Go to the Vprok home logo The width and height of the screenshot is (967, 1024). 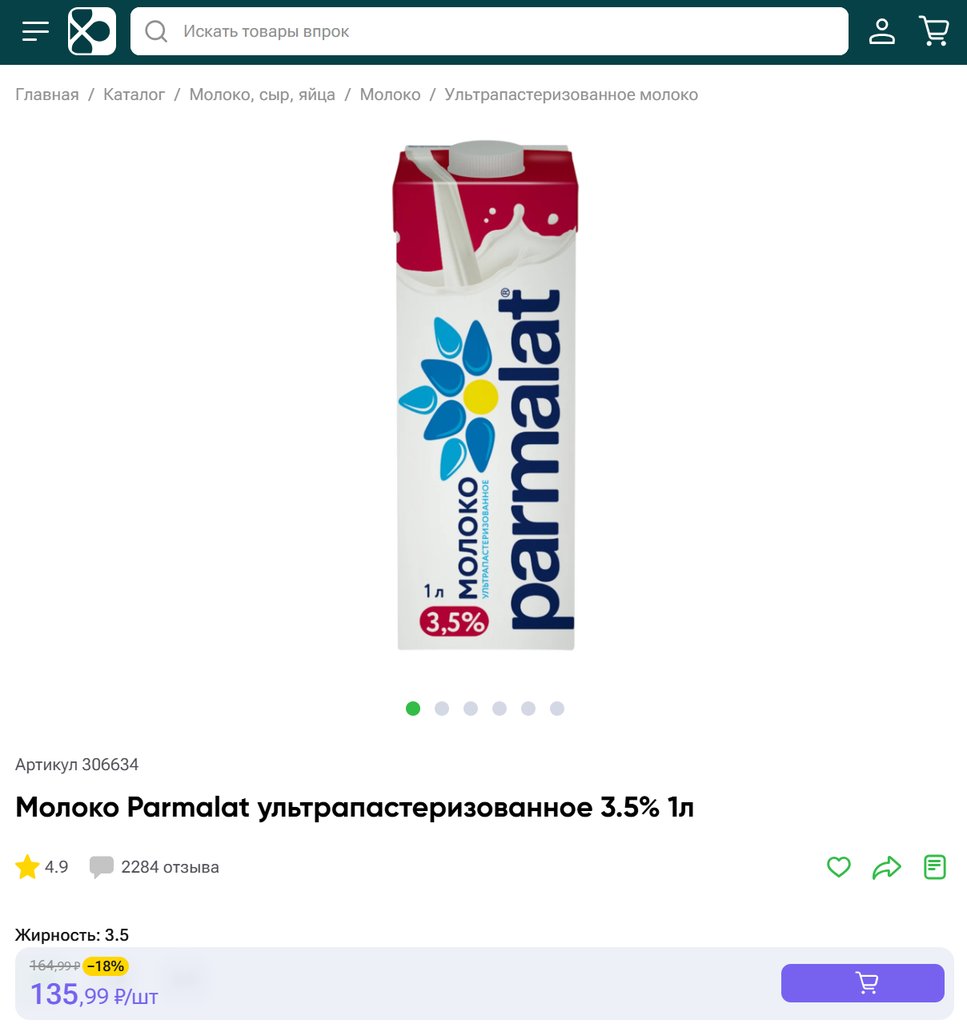(92, 31)
